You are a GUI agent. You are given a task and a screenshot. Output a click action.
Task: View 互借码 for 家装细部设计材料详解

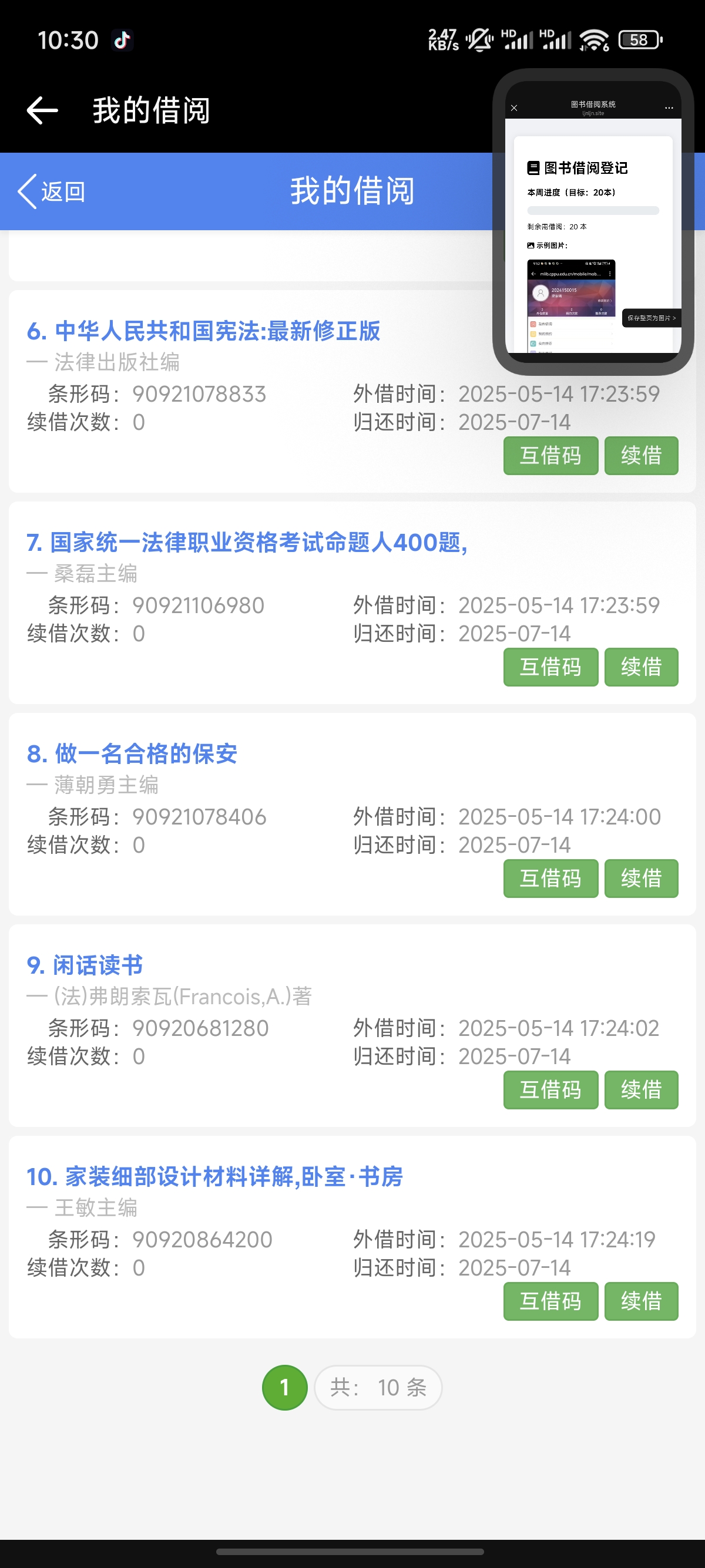(x=550, y=1301)
